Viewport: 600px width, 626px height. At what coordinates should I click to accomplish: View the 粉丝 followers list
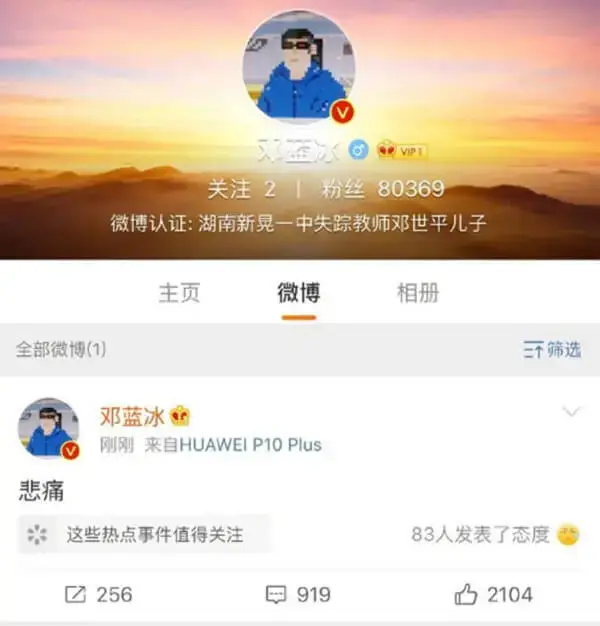tap(379, 189)
